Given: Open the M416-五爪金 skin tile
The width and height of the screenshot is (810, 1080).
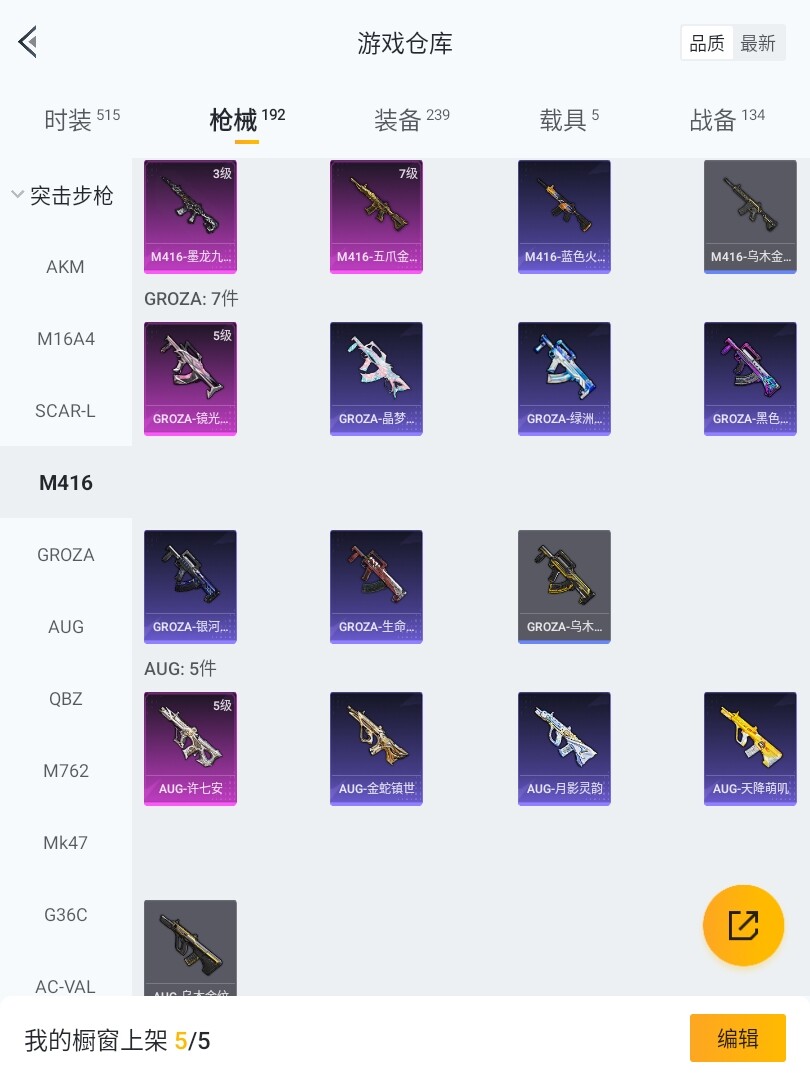Looking at the screenshot, I should 376,215.
